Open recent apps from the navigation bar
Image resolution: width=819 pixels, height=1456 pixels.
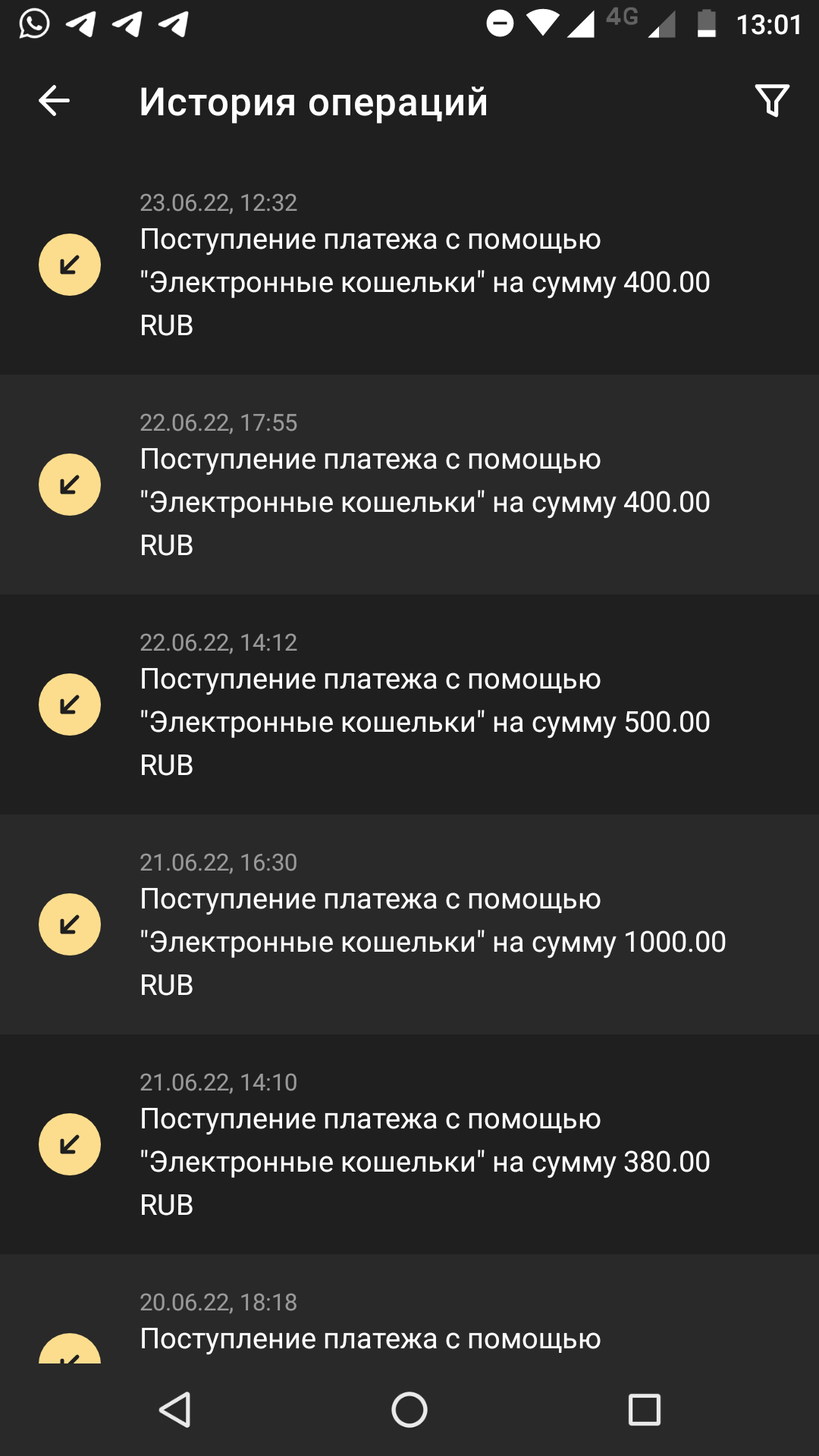644,1410
